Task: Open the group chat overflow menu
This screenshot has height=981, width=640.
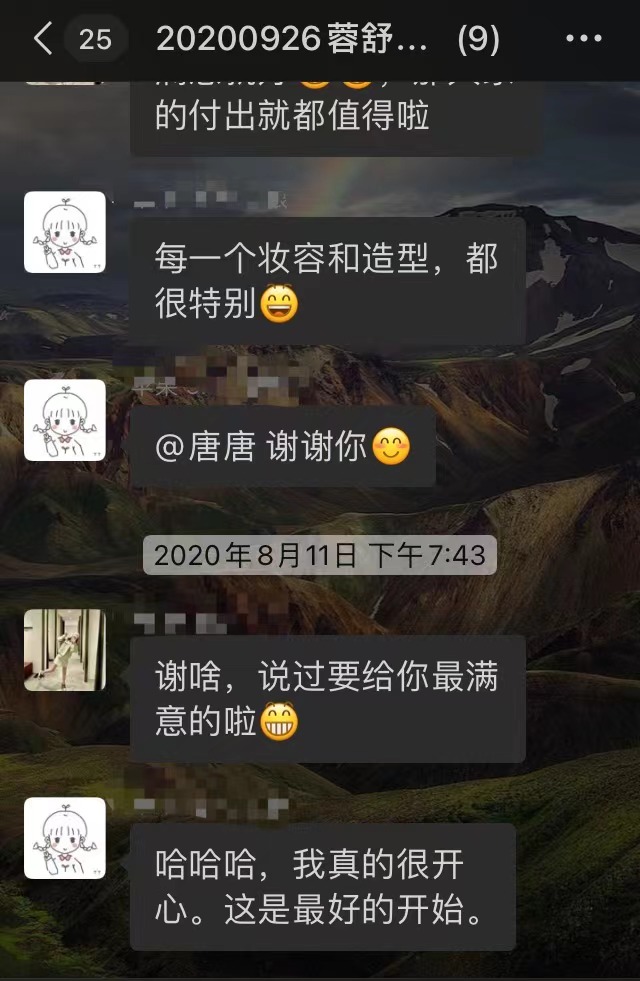Action: pyautogui.click(x=584, y=40)
